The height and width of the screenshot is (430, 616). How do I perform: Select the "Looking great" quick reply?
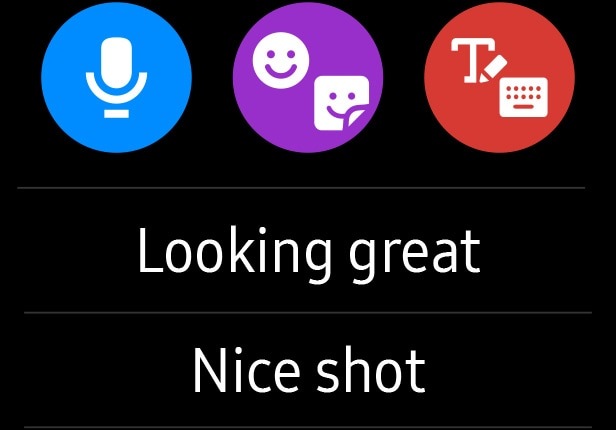pyautogui.click(x=308, y=250)
